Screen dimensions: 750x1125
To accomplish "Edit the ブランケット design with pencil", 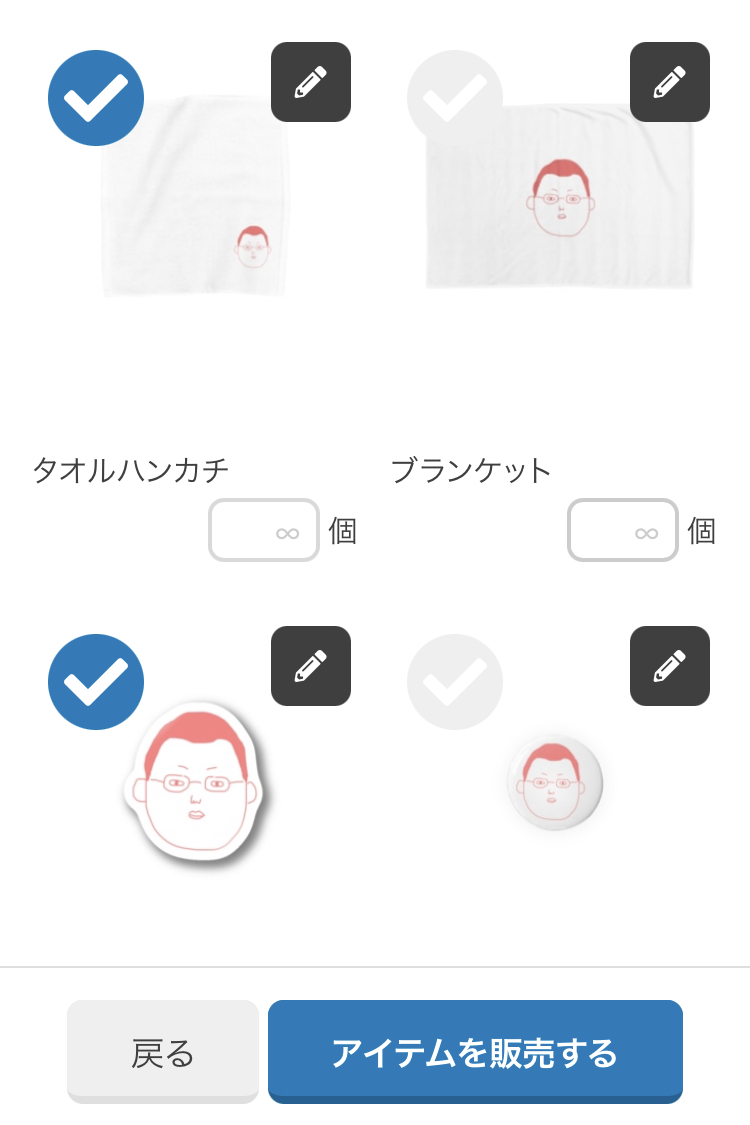I will coord(670,82).
